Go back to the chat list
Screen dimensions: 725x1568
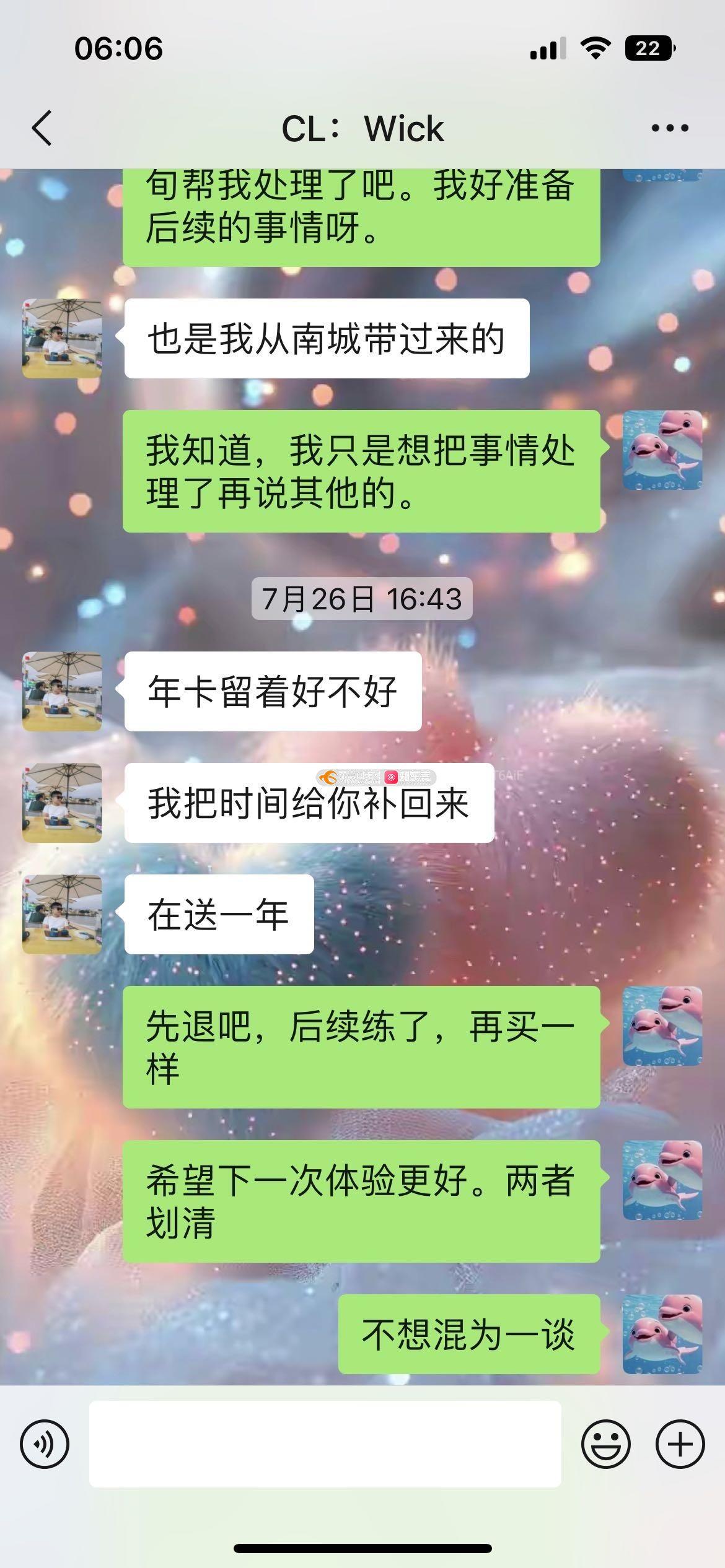42,128
